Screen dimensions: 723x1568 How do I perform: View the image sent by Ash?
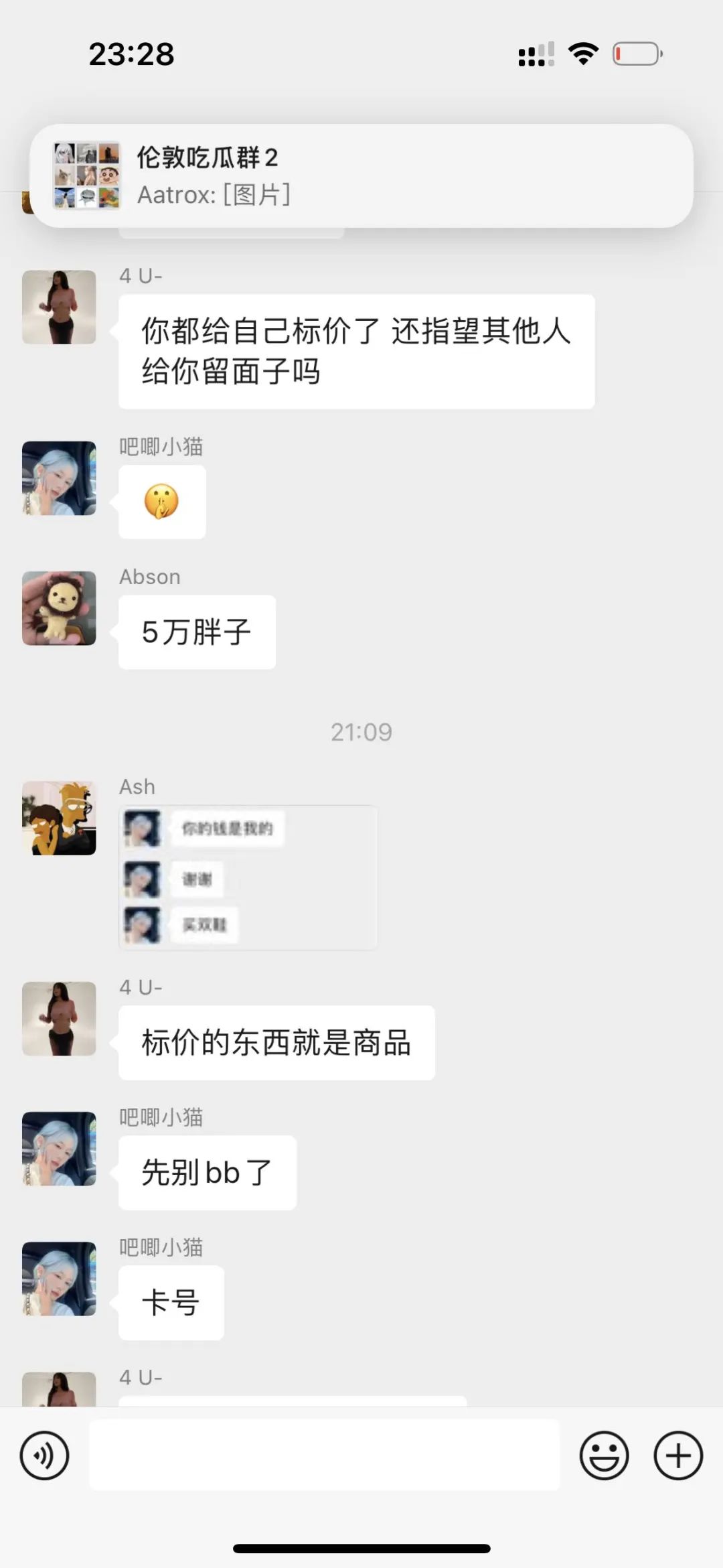pyautogui.click(x=248, y=877)
